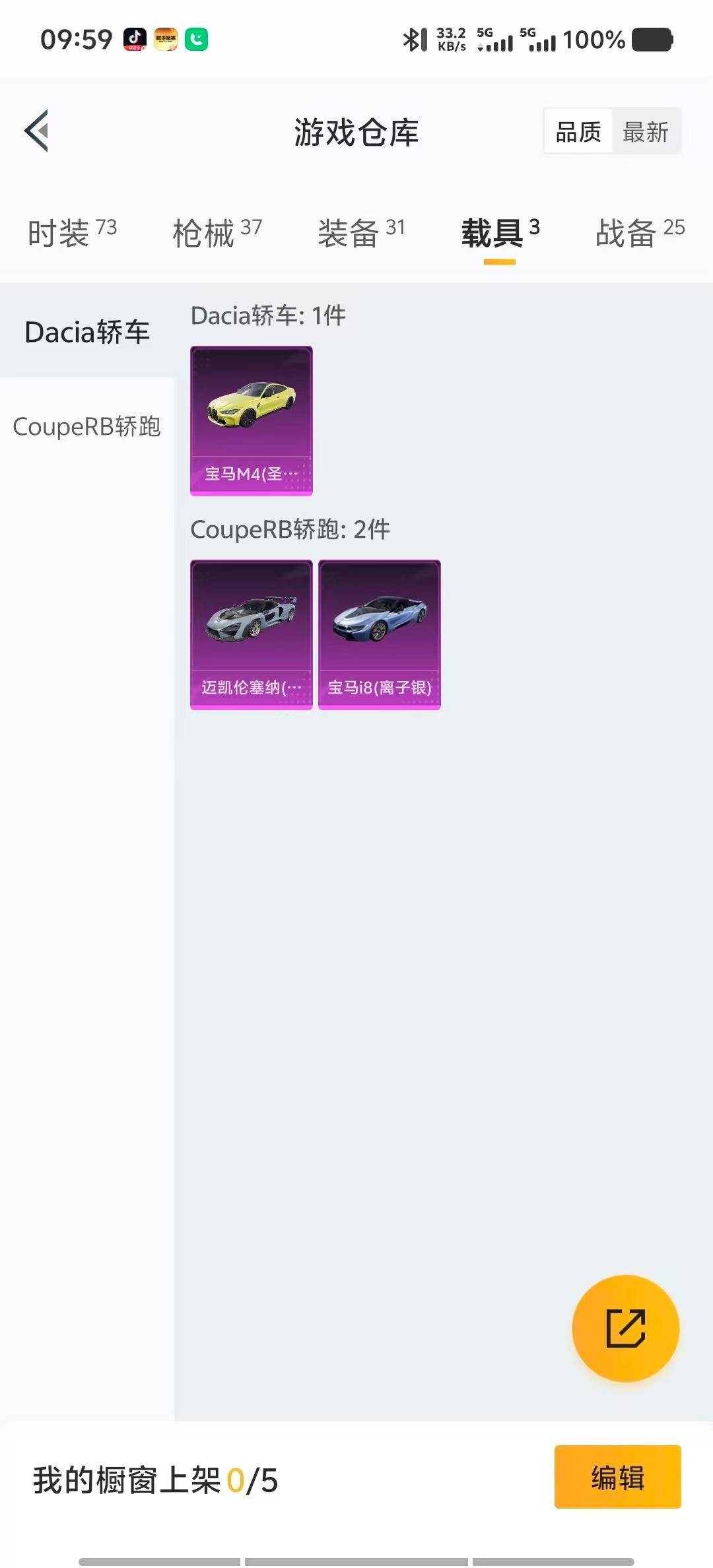Expand the CoupeRB轿跑 sidebar category
The image size is (713, 1568).
[86, 427]
